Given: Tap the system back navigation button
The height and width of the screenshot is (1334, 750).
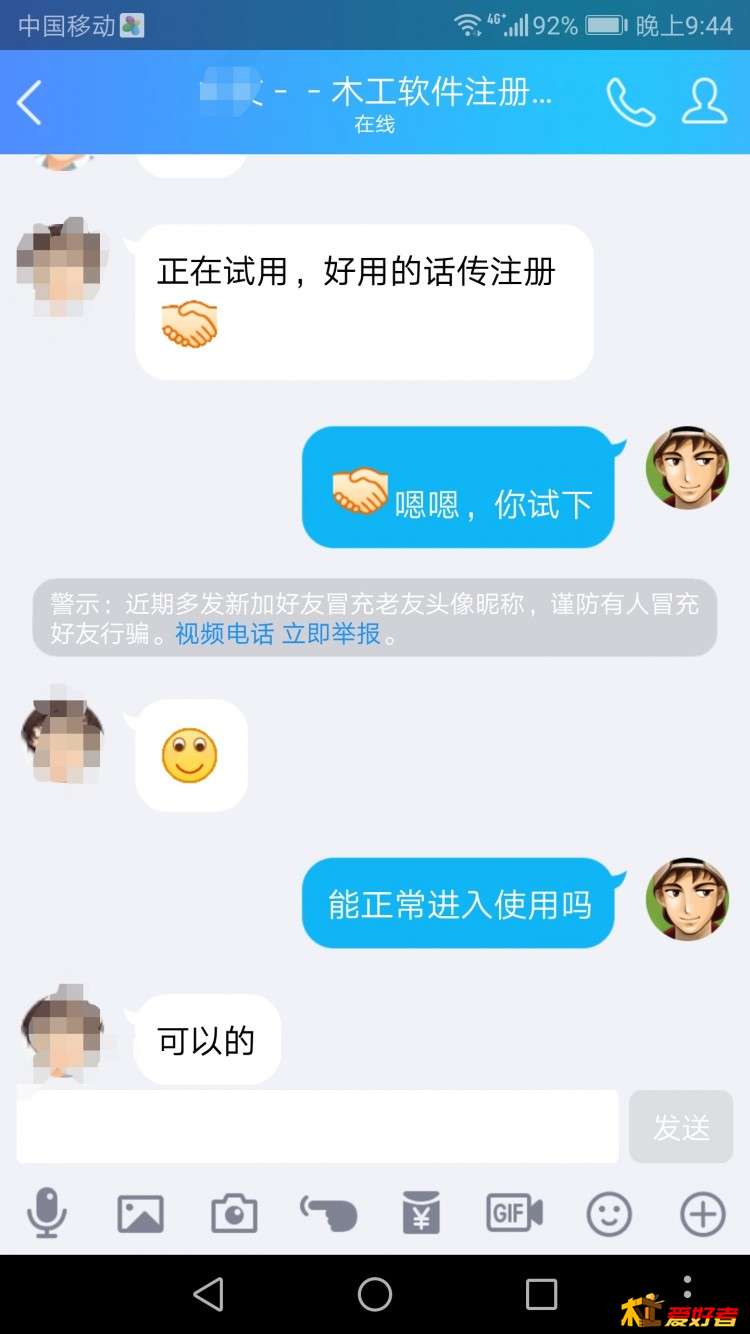Looking at the screenshot, I should (208, 1295).
